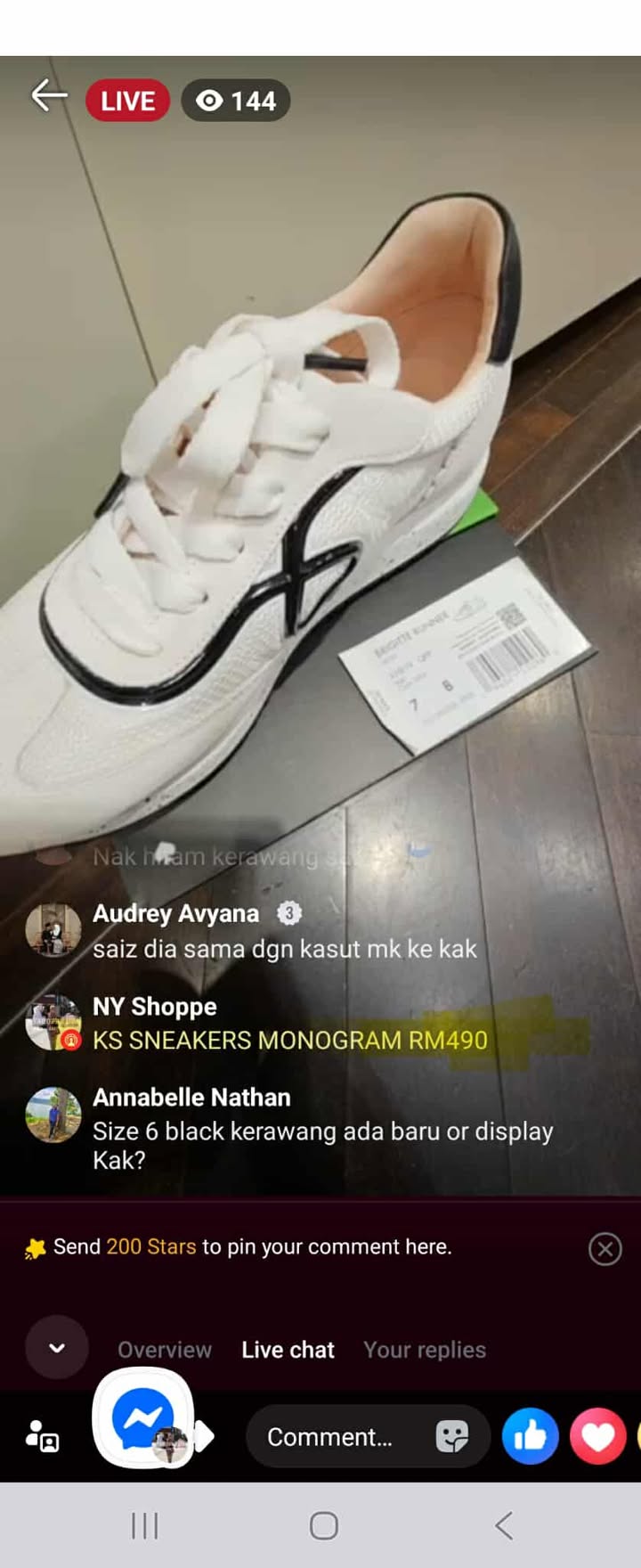Viewport: 641px width, 1568px height.
Task: Dismiss the Send Stars pin banner
Action: tap(604, 1249)
